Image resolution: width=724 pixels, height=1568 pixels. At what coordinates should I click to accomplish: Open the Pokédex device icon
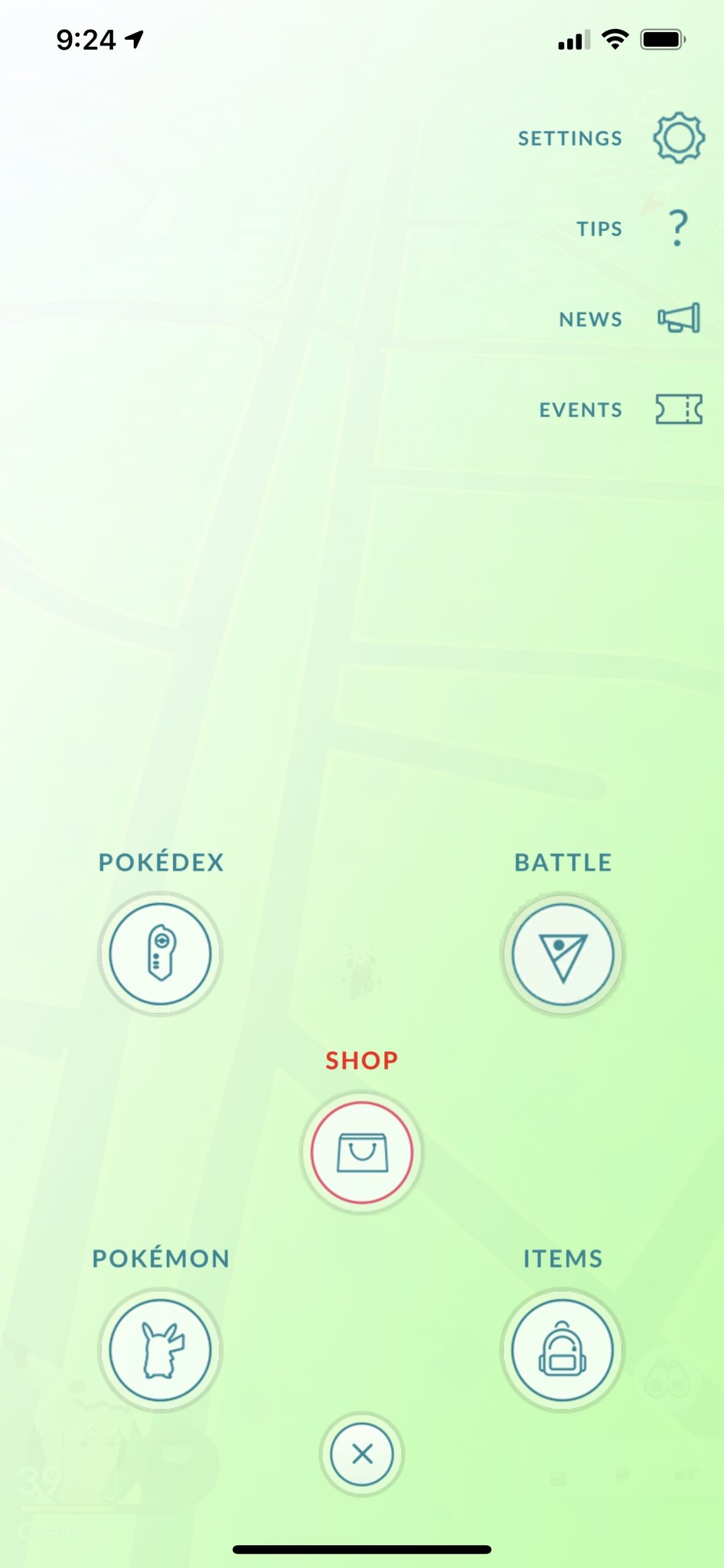(159, 953)
